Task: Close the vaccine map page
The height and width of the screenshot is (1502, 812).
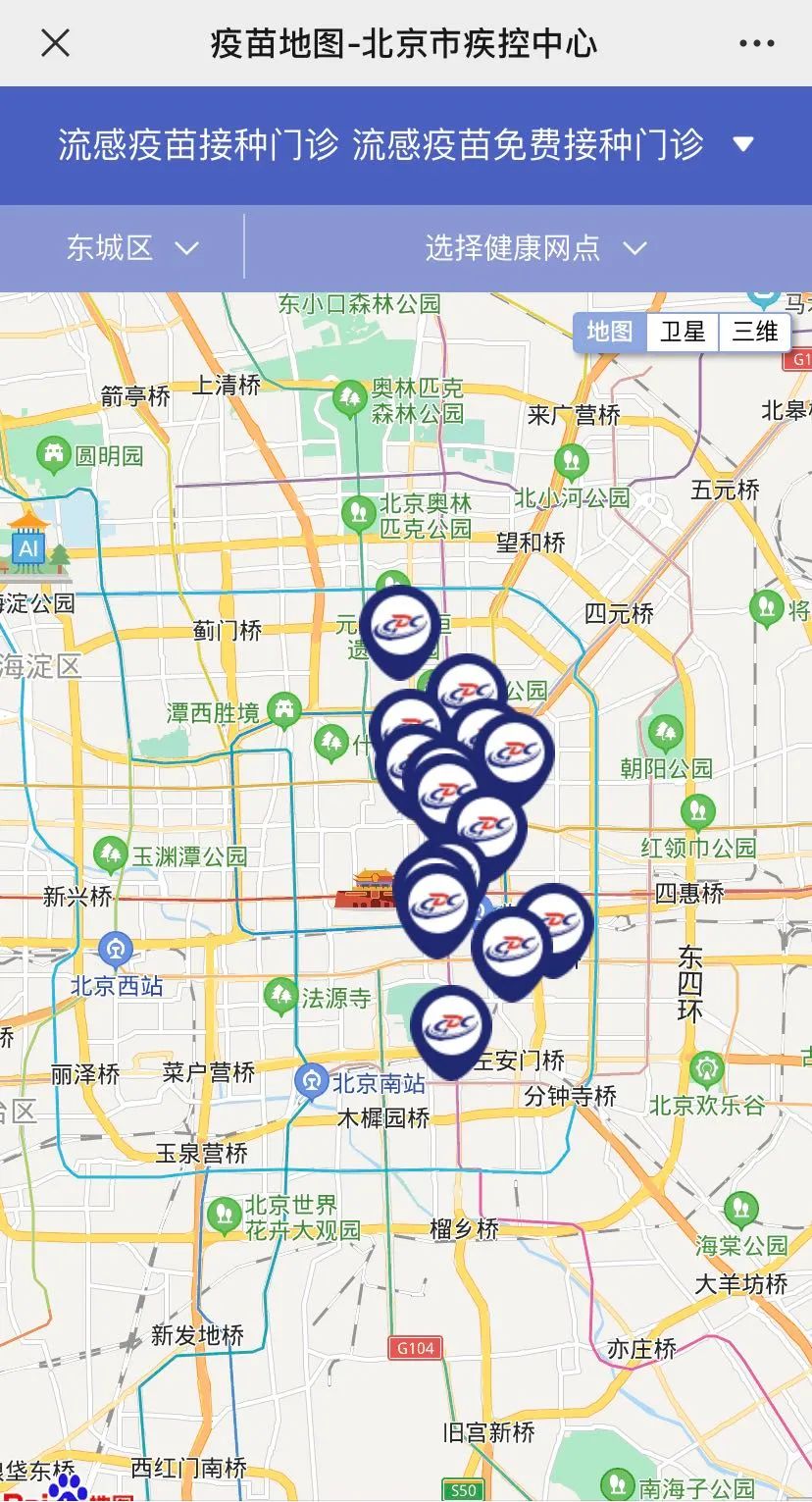Action: pos(56,43)
